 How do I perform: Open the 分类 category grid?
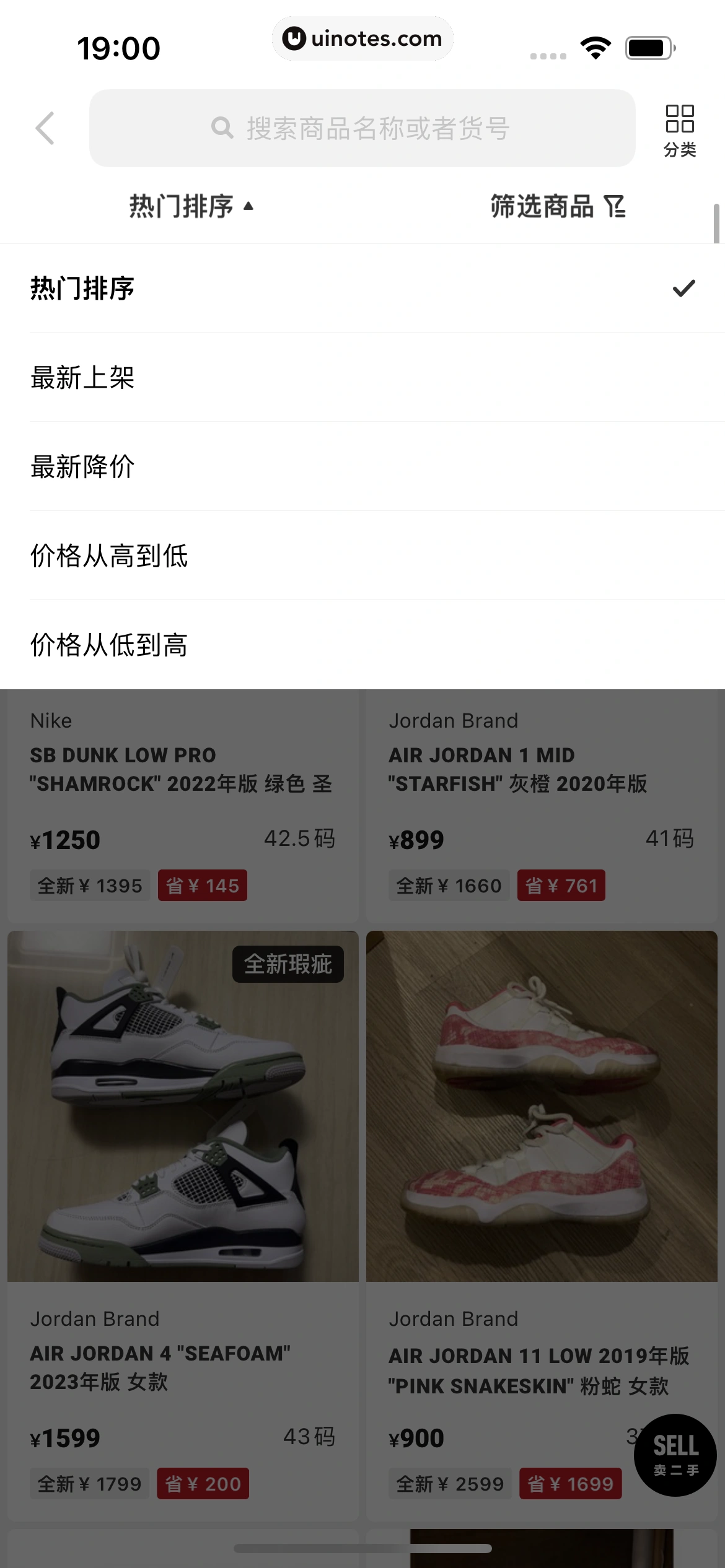[679, 130]
